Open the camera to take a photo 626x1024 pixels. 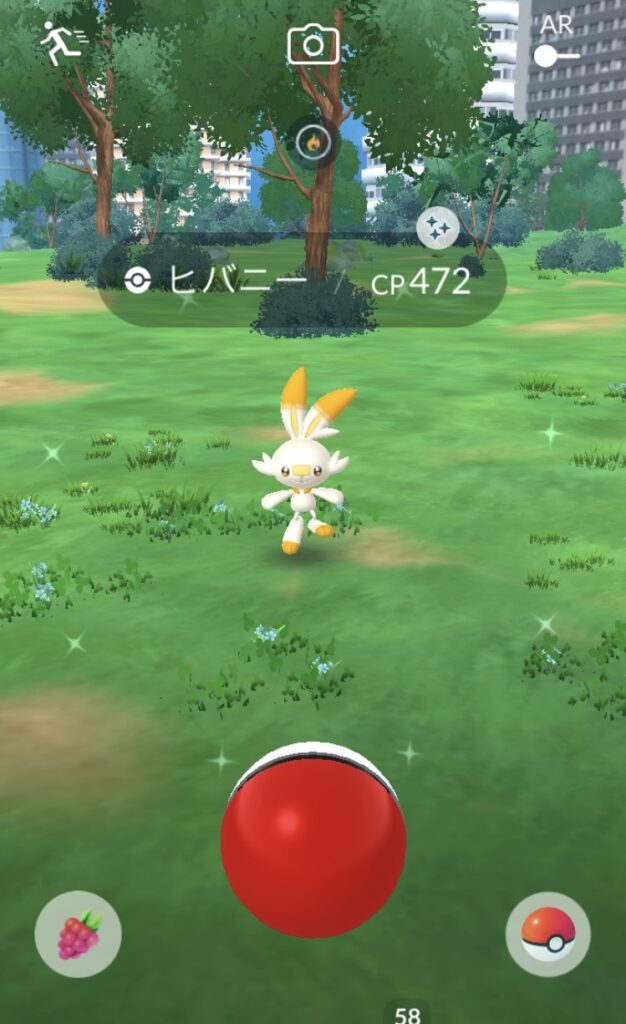click(313, 45)
